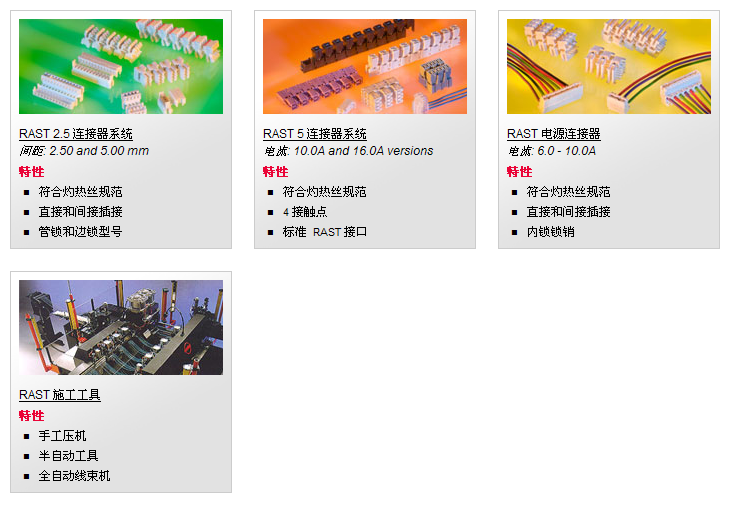Image resolution: width=740 pixels, height=505 pixels.
Task: Open the RAST 电源连接器 link
Action: (x=553, y=134)
